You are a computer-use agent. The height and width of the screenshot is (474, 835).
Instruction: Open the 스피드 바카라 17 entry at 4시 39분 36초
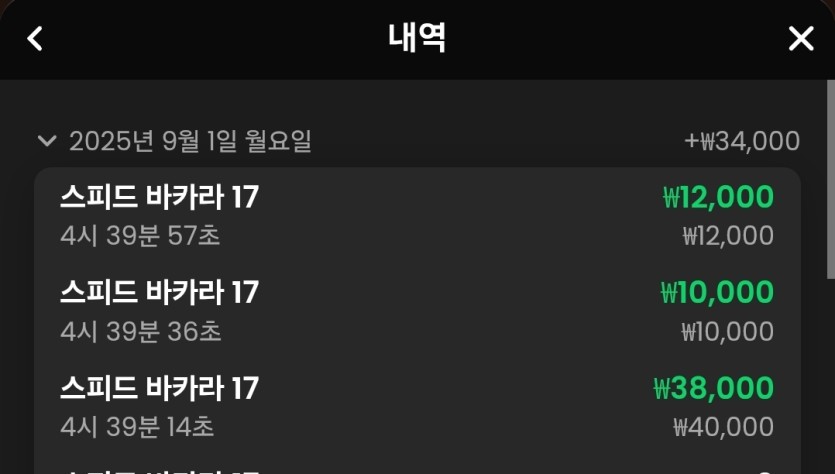coord(416,311)
